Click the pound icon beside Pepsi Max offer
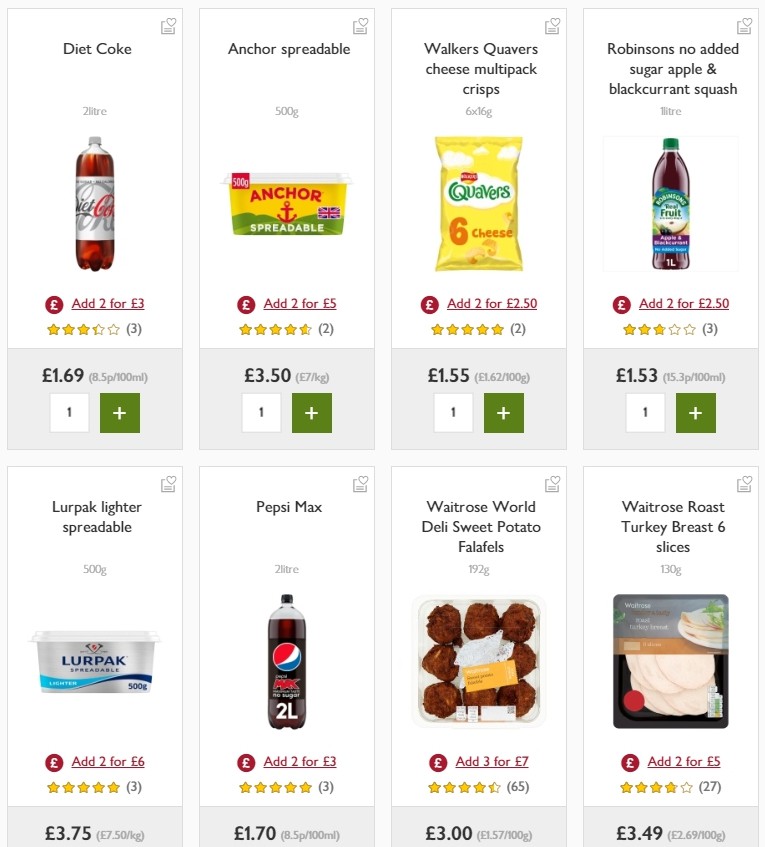 [x=245, y=761]
